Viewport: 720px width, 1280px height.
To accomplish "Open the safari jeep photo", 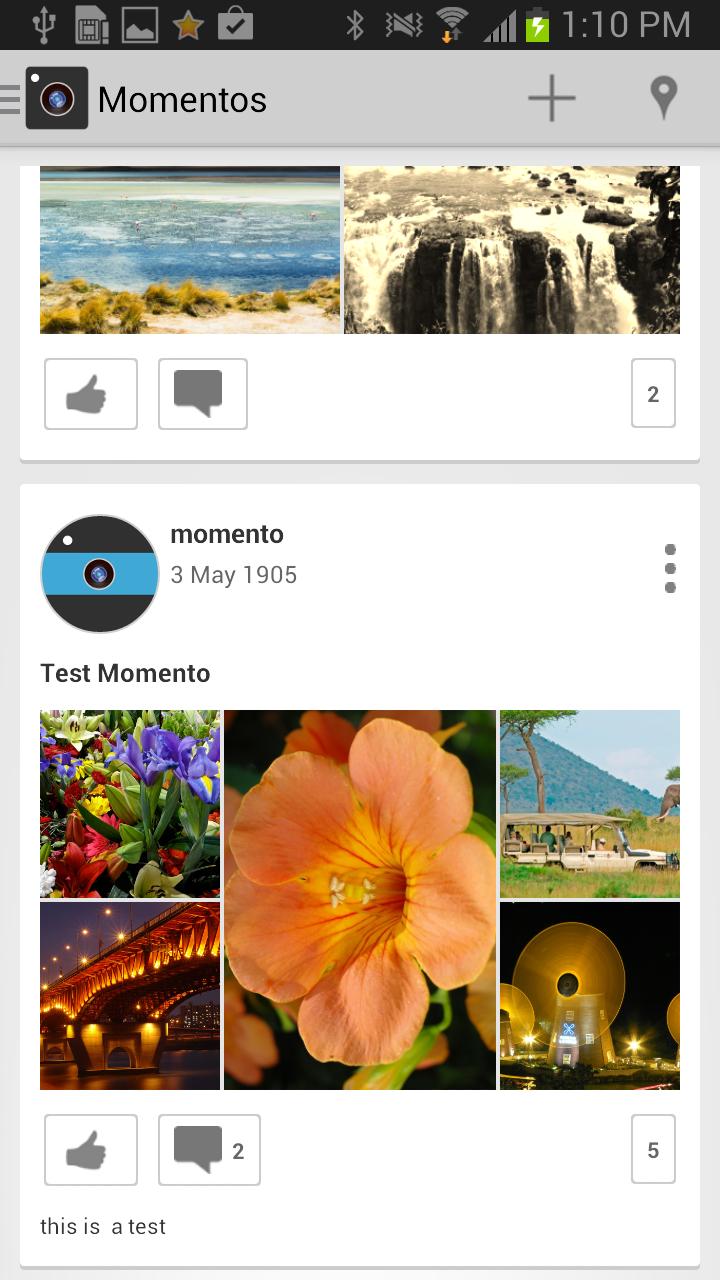I will point(590,804).
